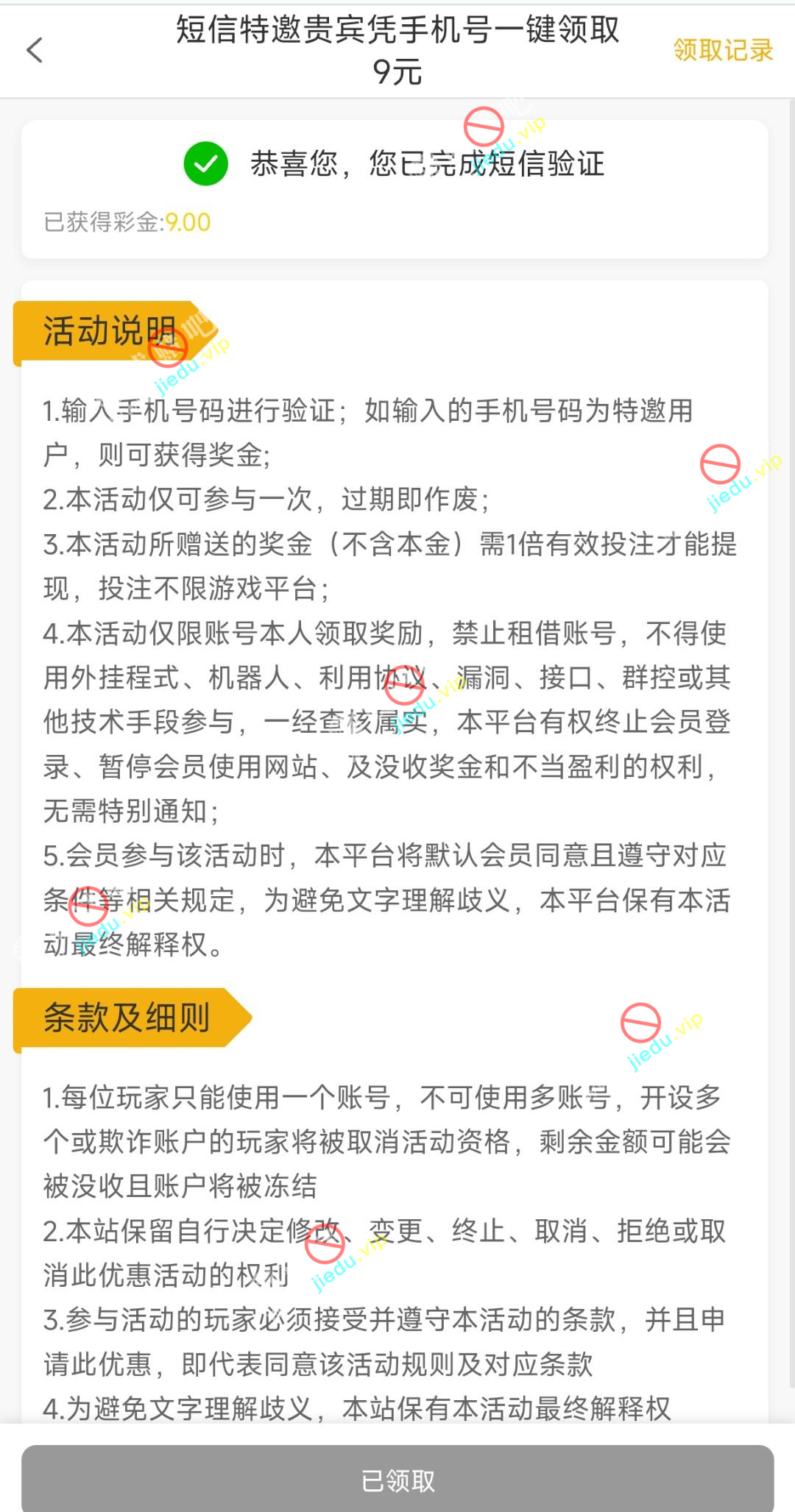This screenshot has width=795, height=1512.
Task: Tap the 已领取 button
Action: (397, 1480)
